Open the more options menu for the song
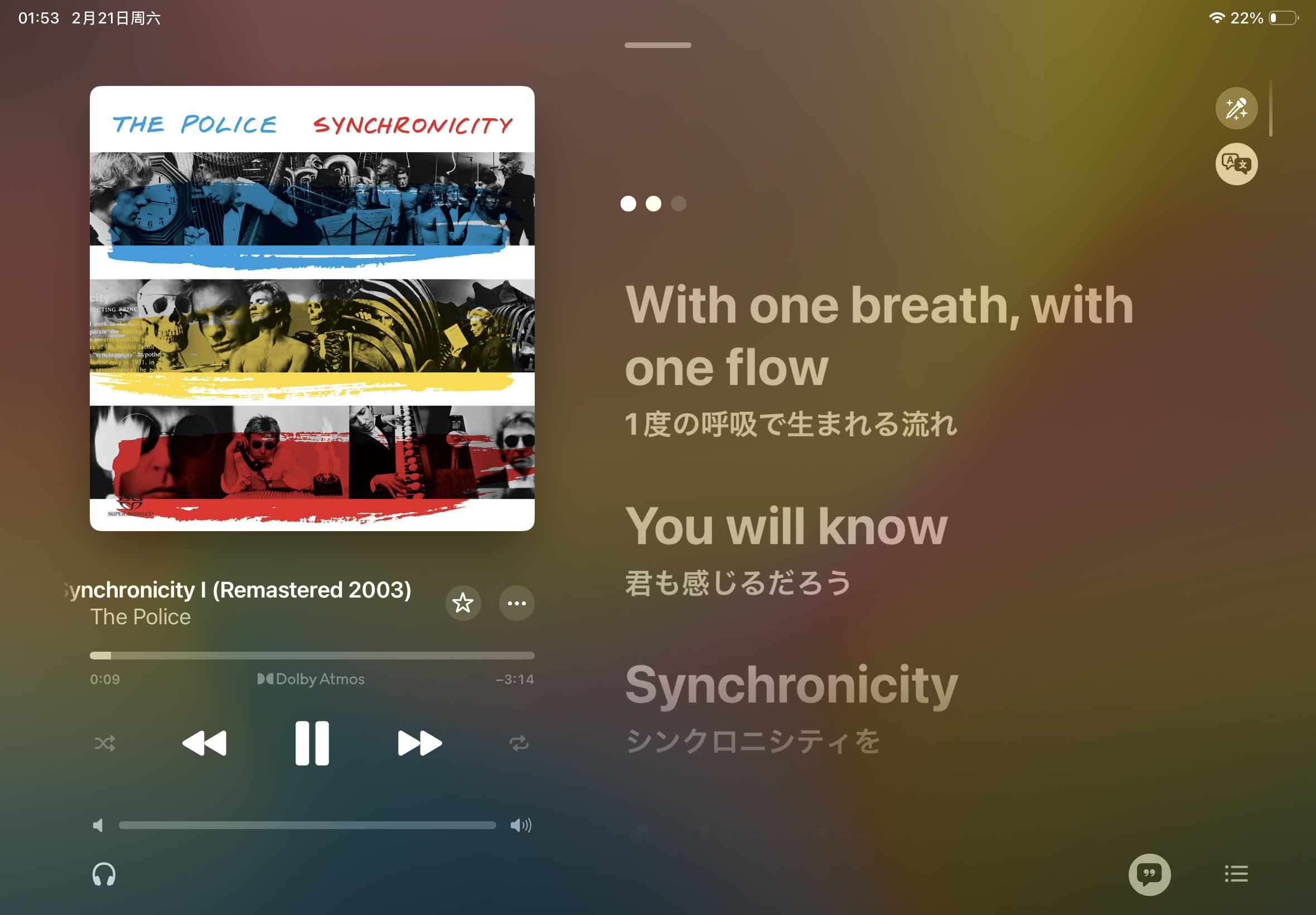 click(x=516, y=603)
